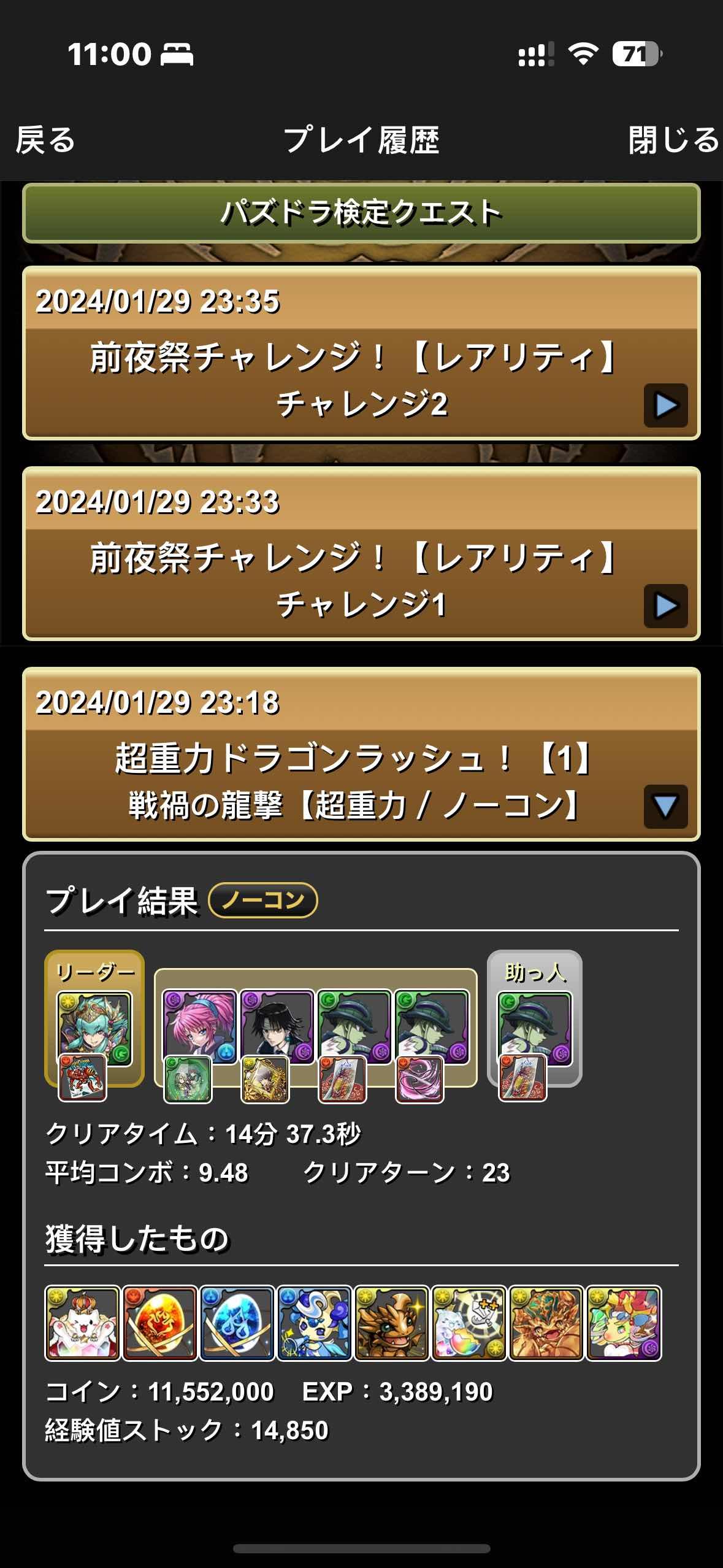Viewport: 723px width, 1568px height.
Task: Open the パズドラ検定クエスト banner
Action: pos(361,213)
